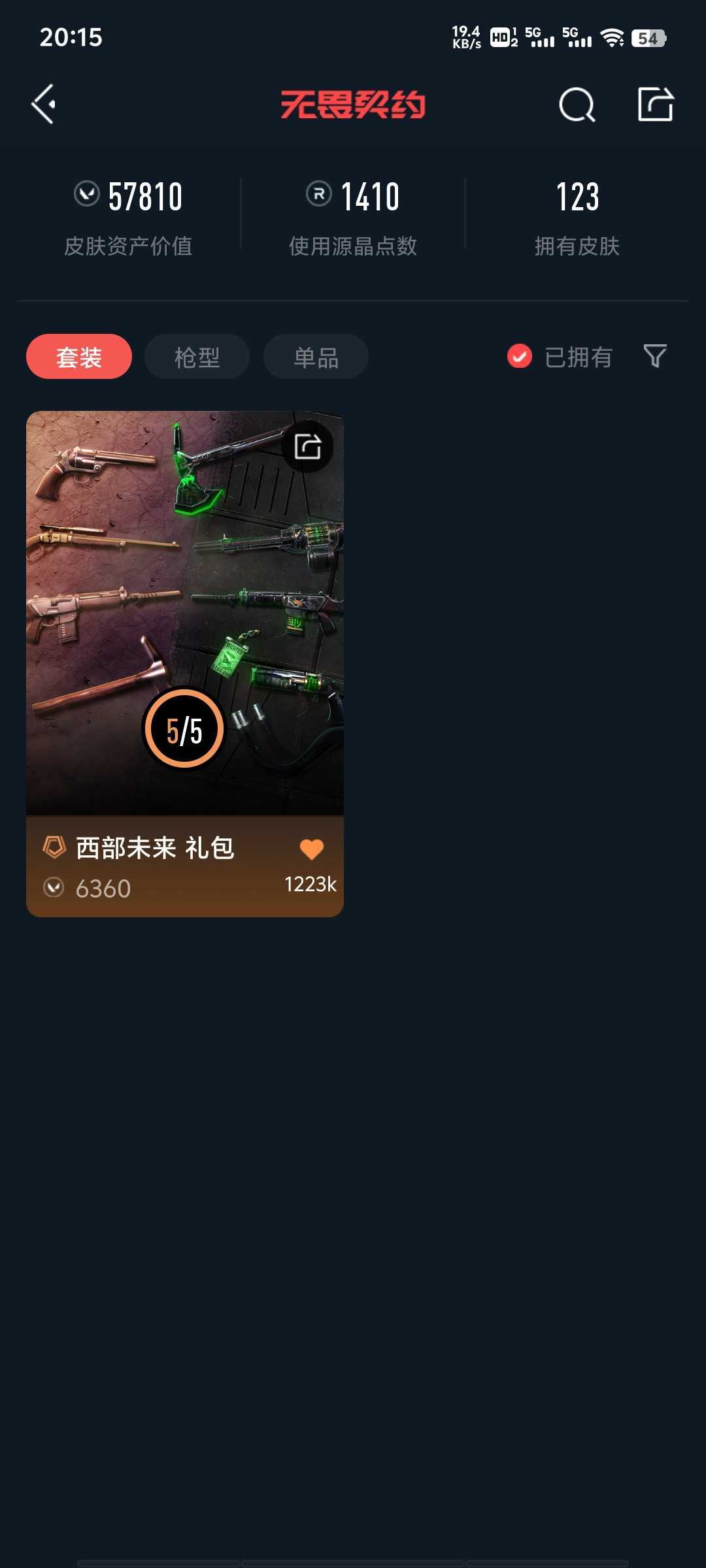Open the funnel filter icon

(655, 357)
